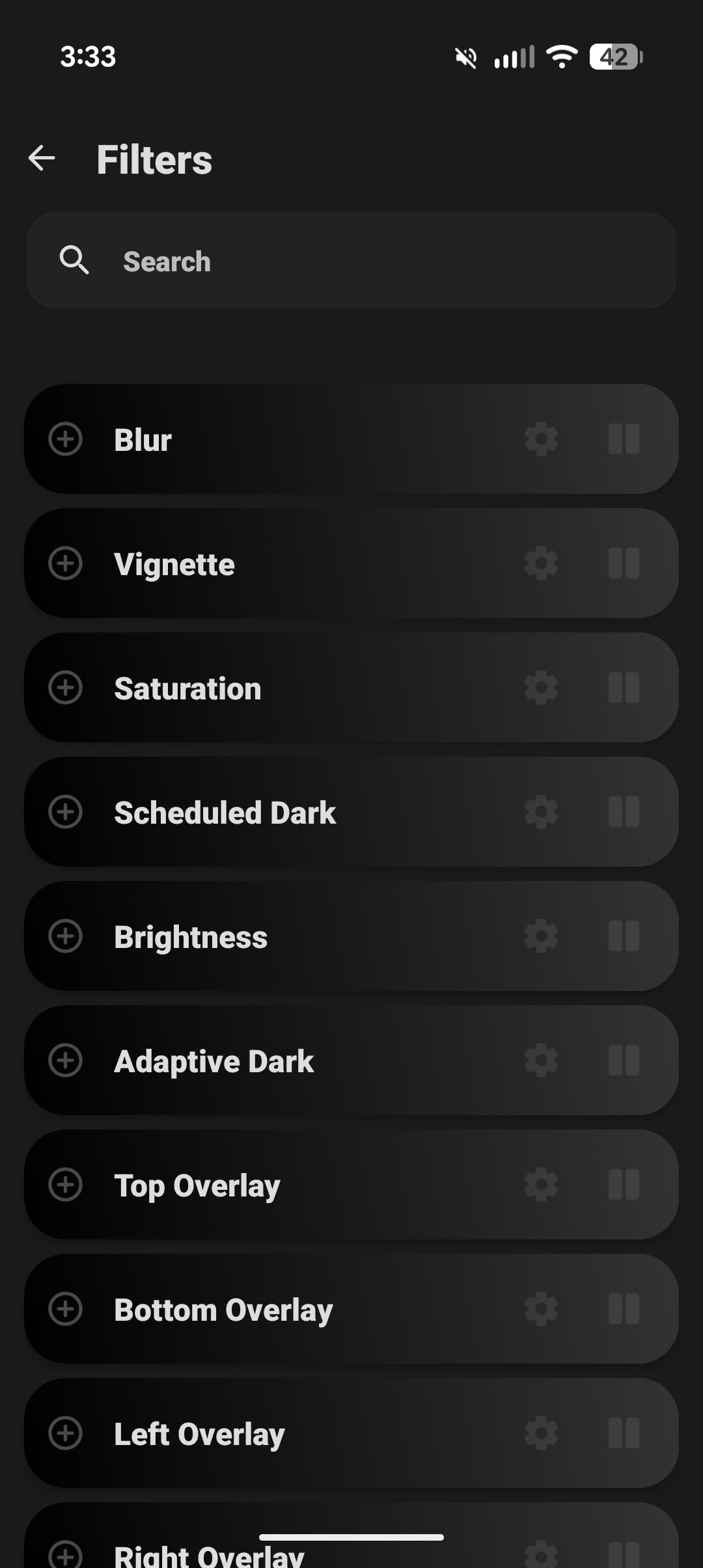Pause the Vignette filter
This screenshot has height=1568, width=703.
click(x=623, y=563)
